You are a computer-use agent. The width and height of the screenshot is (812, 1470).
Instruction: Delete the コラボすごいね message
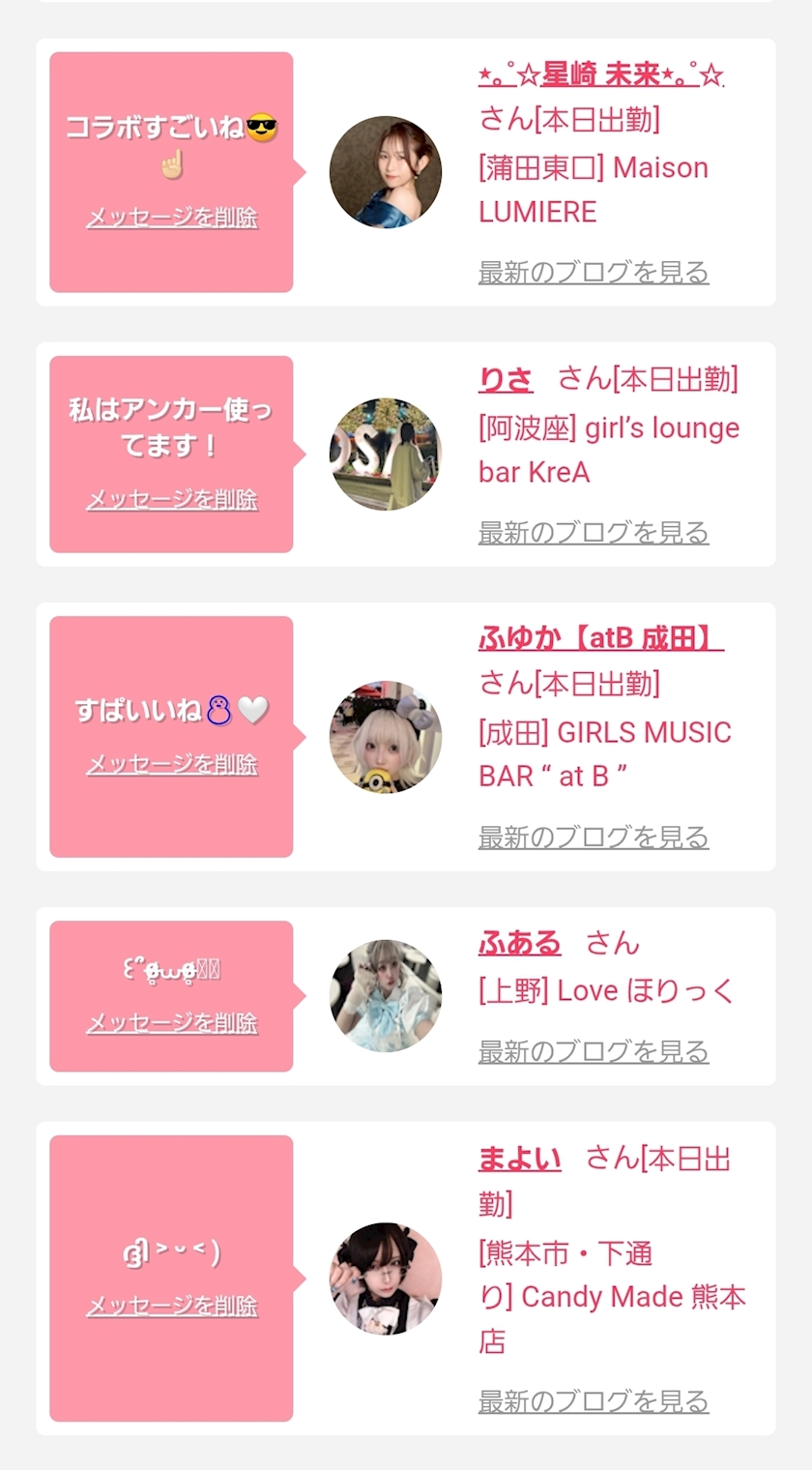coord(172,218)
